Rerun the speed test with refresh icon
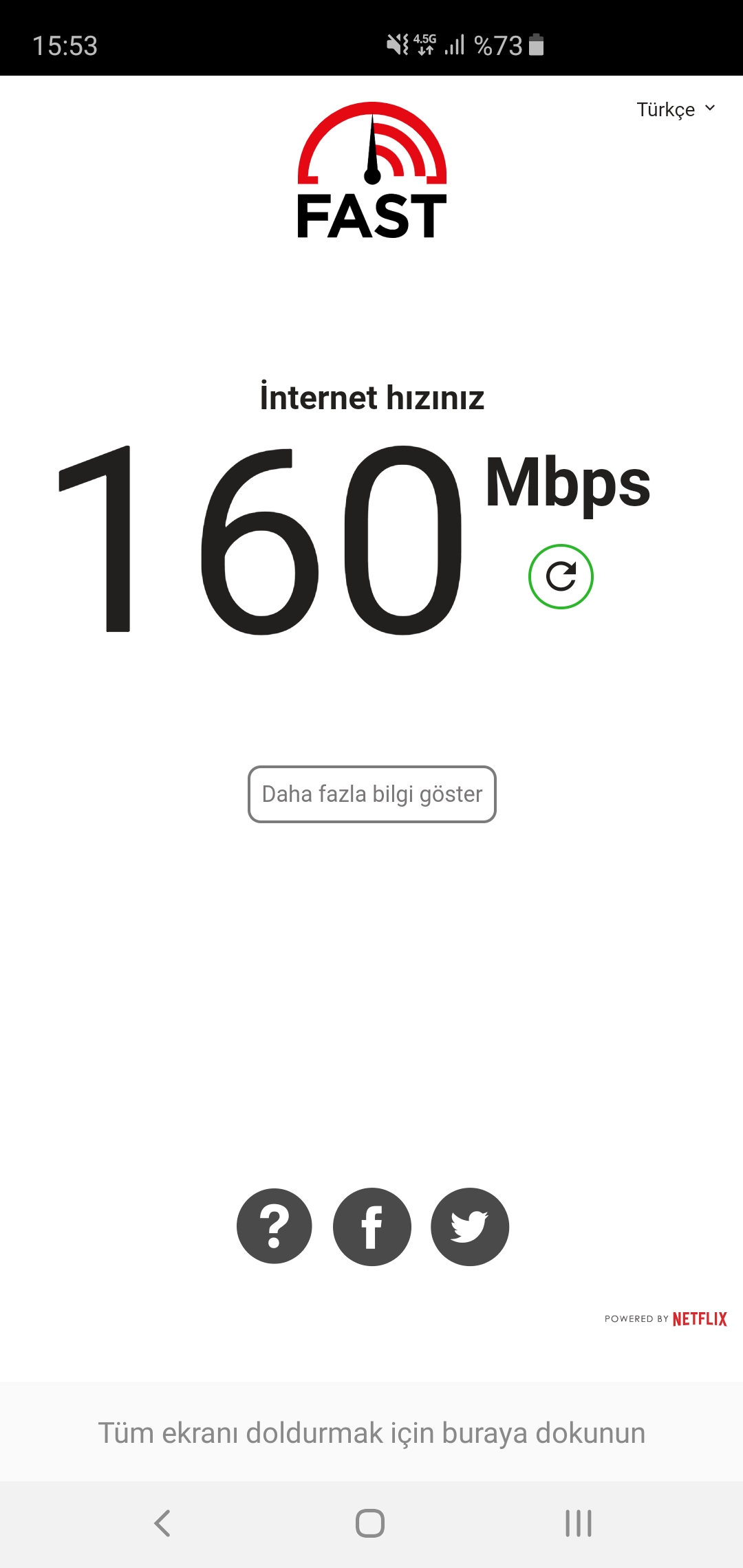Image resolution: width=743 pixels, height=1568 pixels. [561, 576]
